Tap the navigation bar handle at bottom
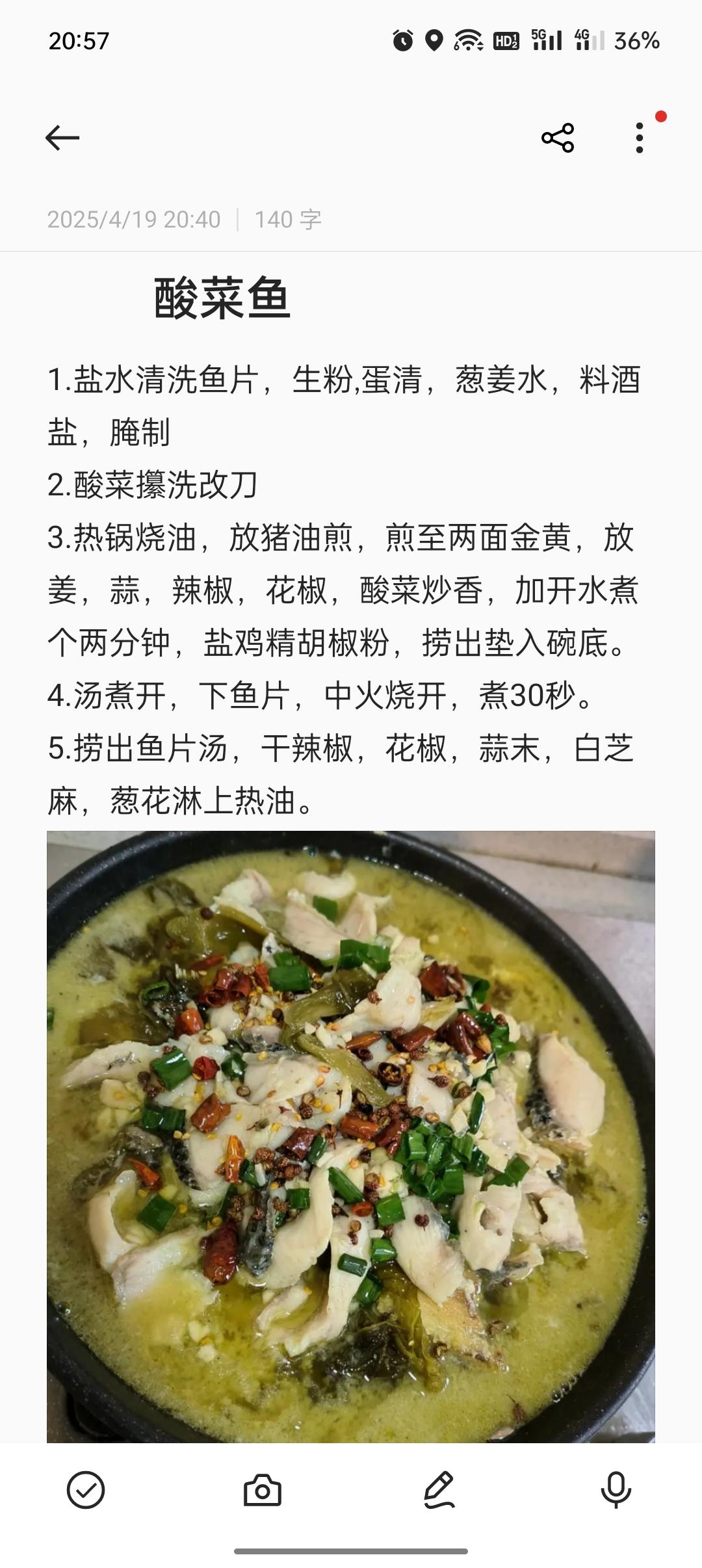Viewport: 702px width, 1568px height. point(351,1550)
